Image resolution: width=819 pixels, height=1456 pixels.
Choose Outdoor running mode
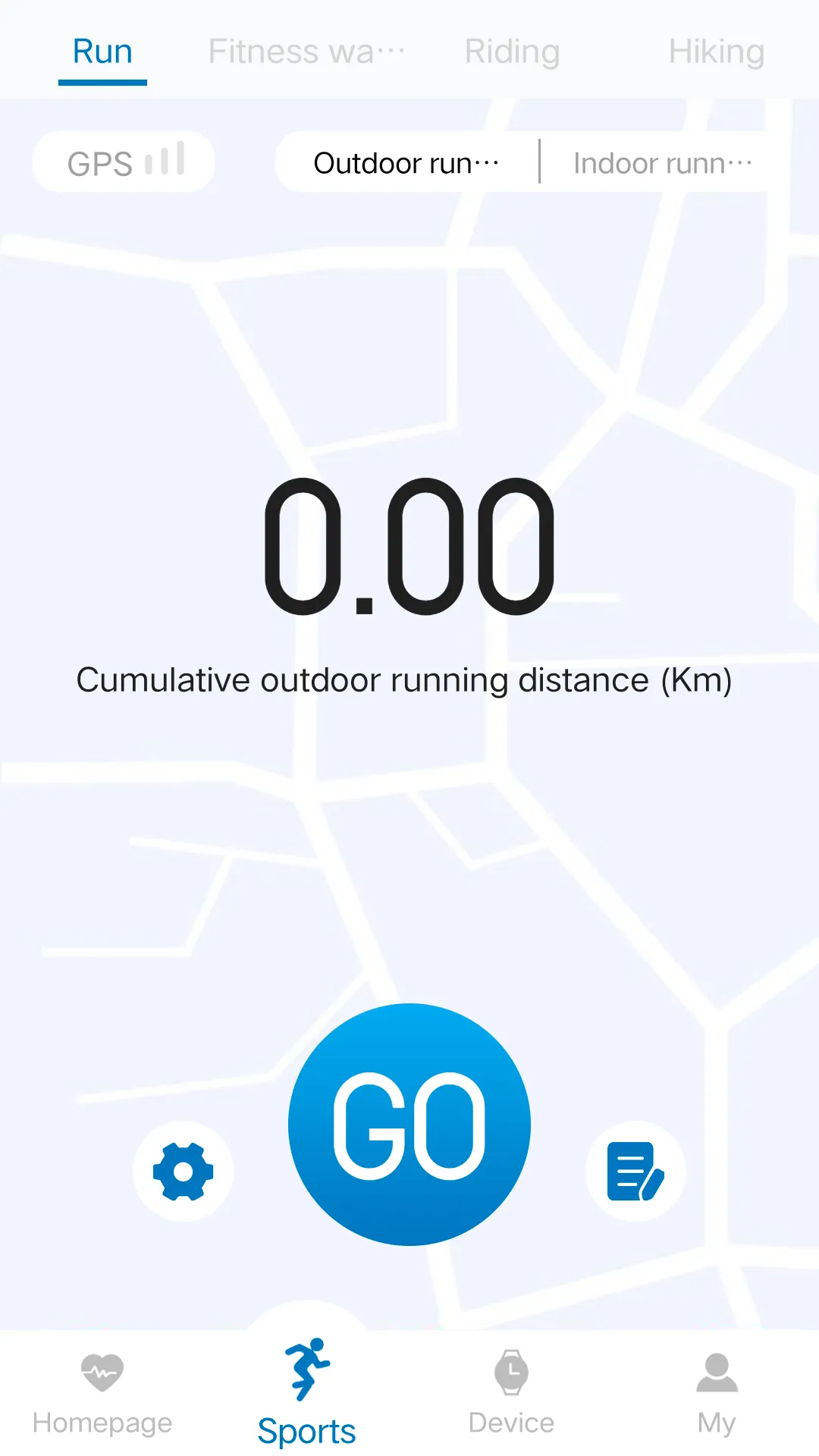(406, 162)
